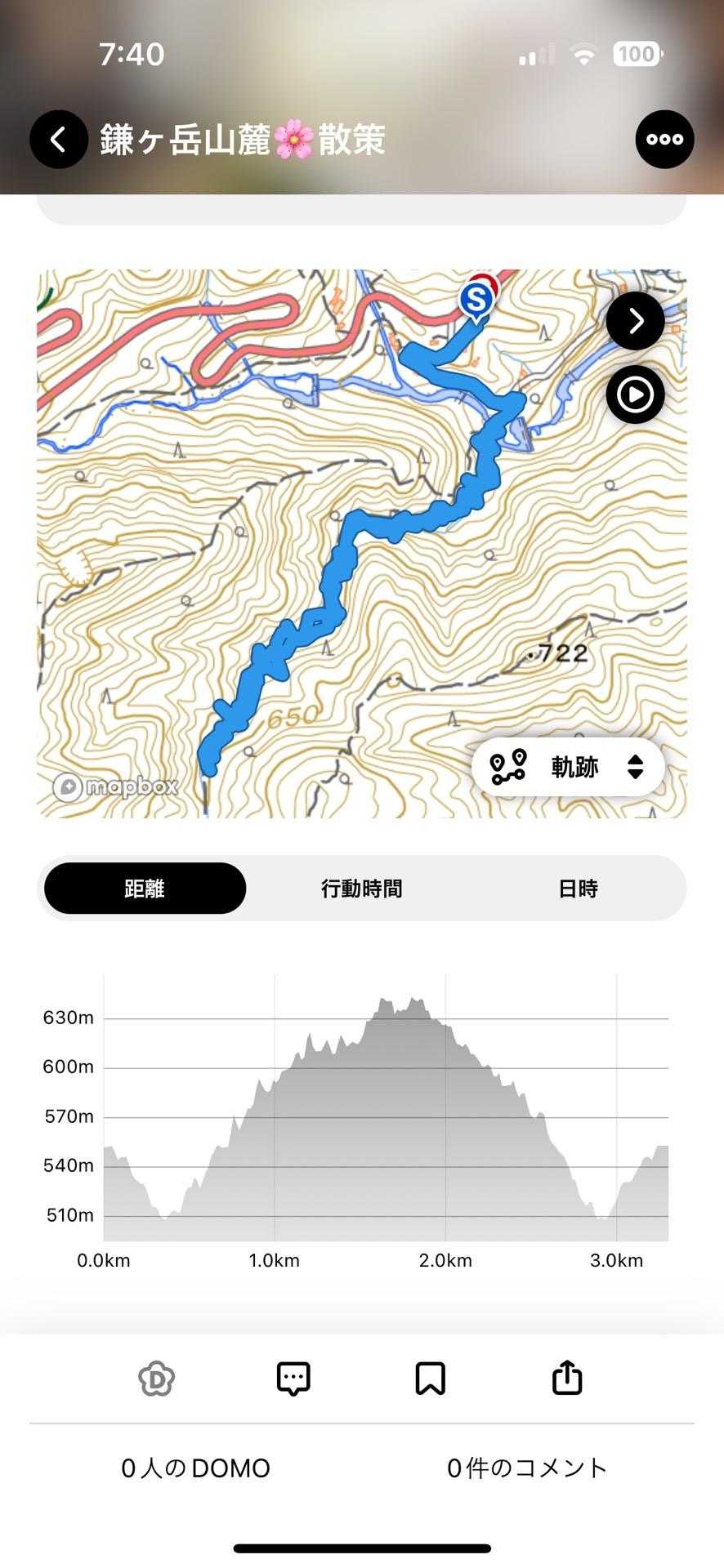The image size is (724, 1568).
Task: Select the 距離 chart tab
Action: [145, 889]
